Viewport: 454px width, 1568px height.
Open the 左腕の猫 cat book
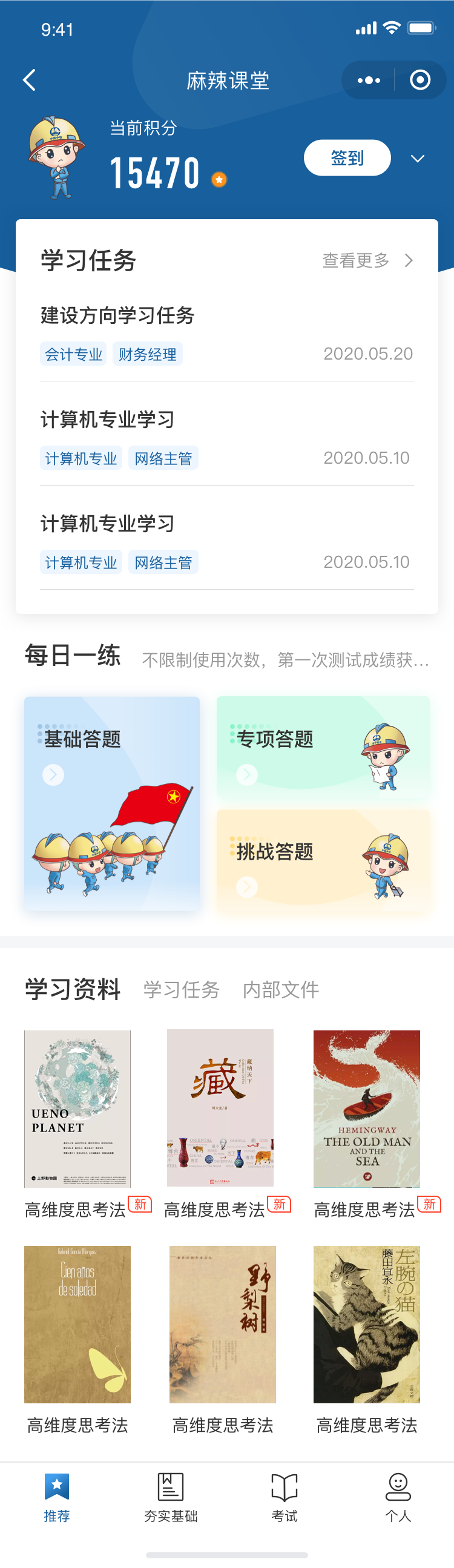point(366,1324)
